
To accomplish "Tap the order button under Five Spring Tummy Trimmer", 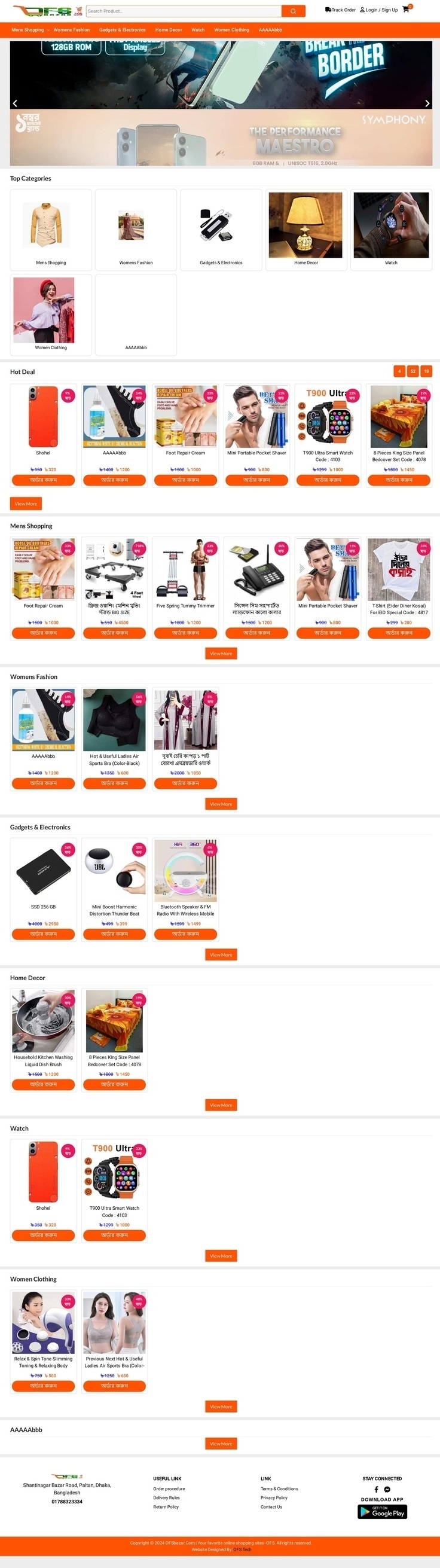I will coord(185,633).
